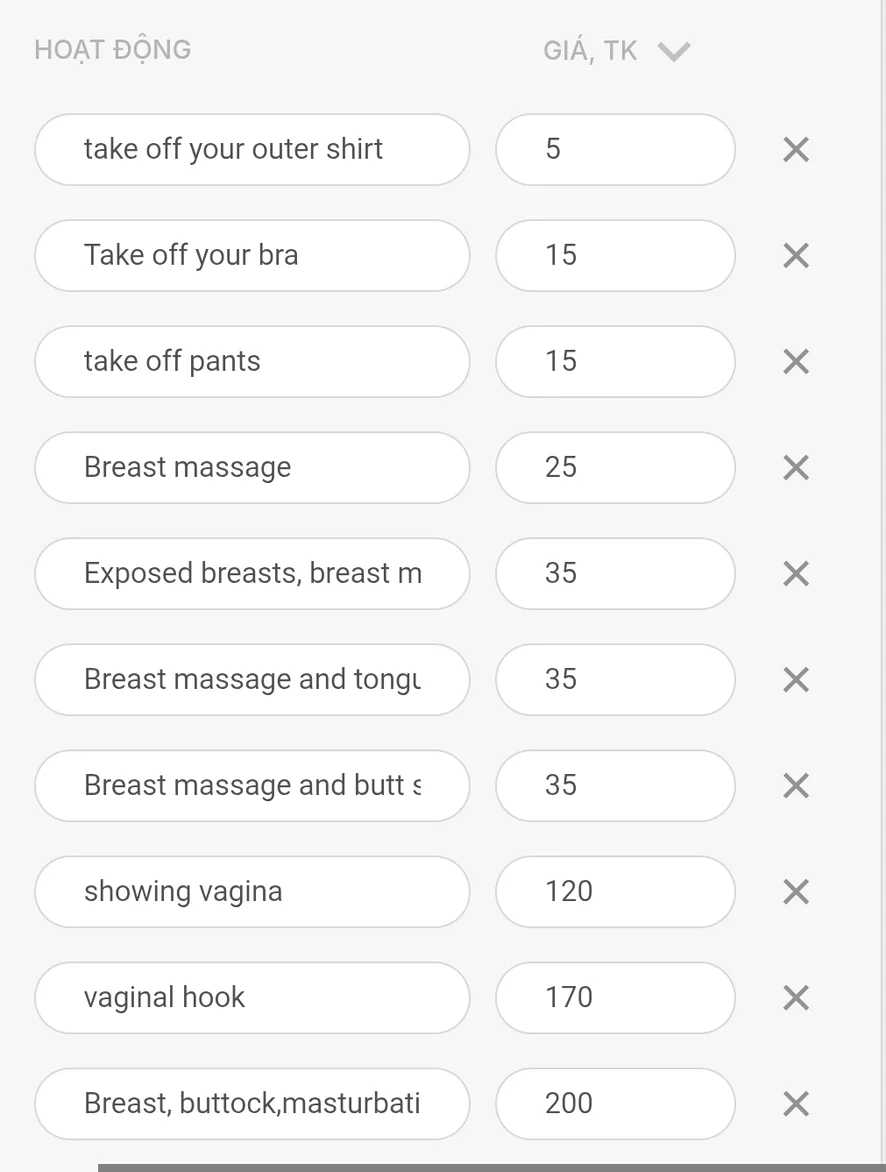Delete the "take off pants" row
The image size is (886, 1172).
tap(796, 362)
